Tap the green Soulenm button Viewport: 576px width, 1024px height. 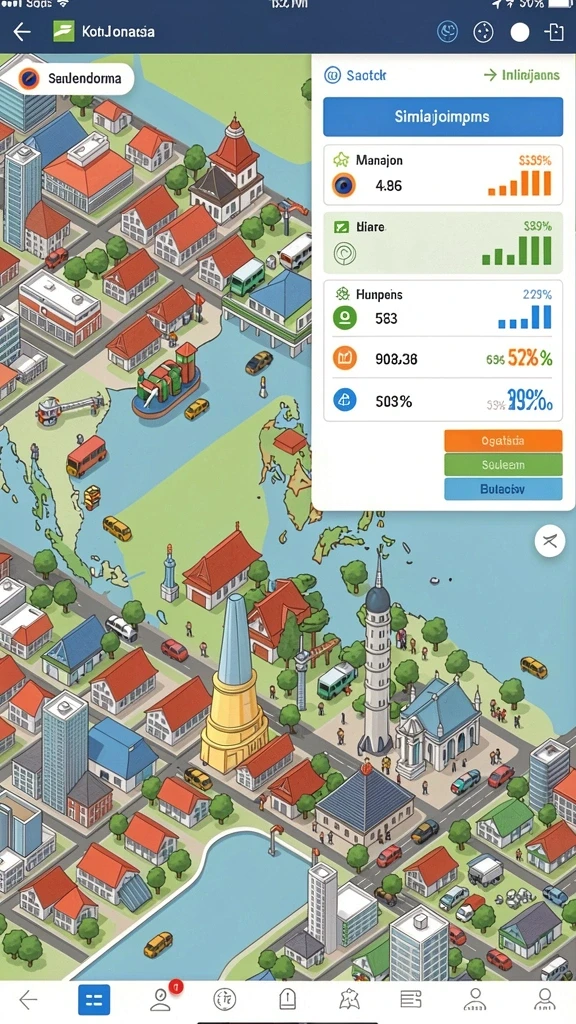coord(503,465)
